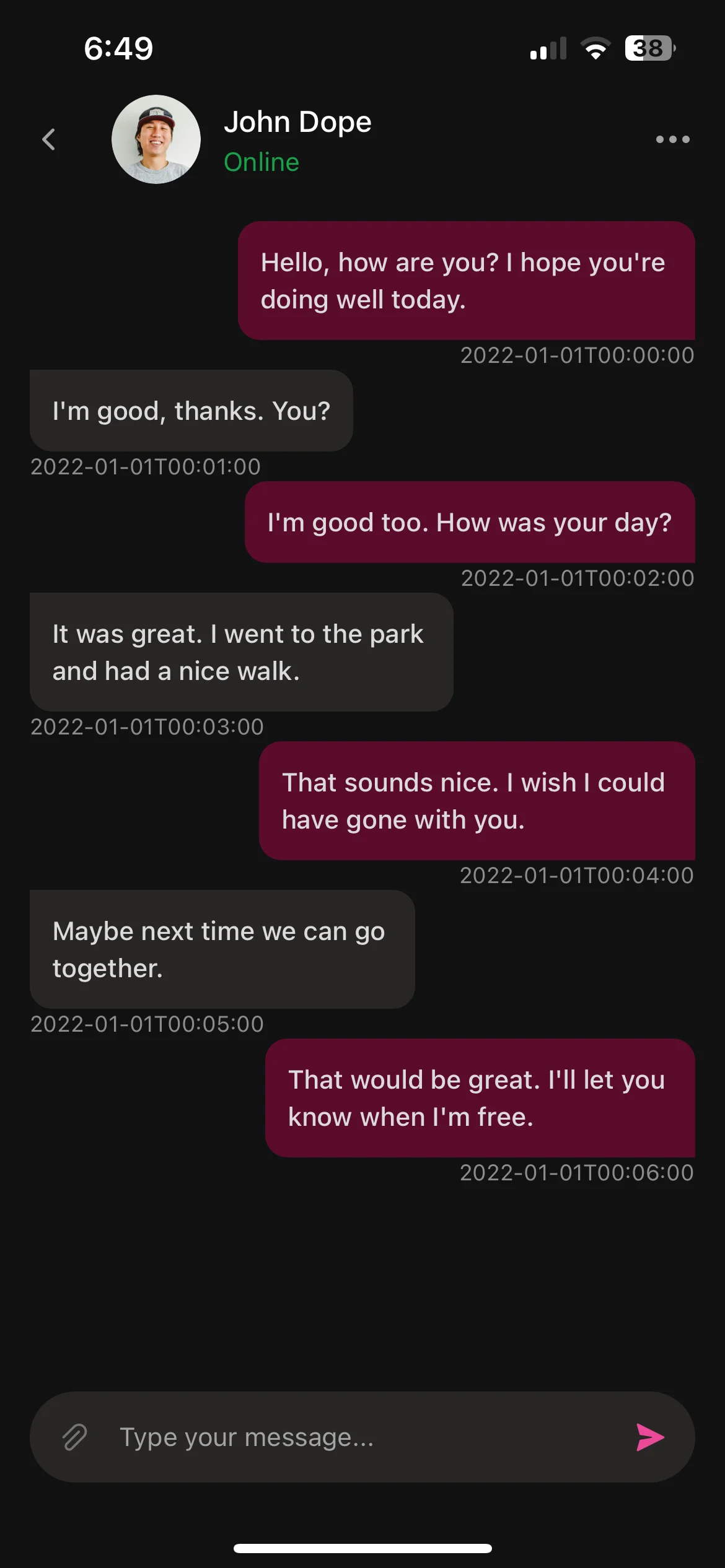Tap the clock showing 6:49
725x1568 pixels.
tap(118, 48)
